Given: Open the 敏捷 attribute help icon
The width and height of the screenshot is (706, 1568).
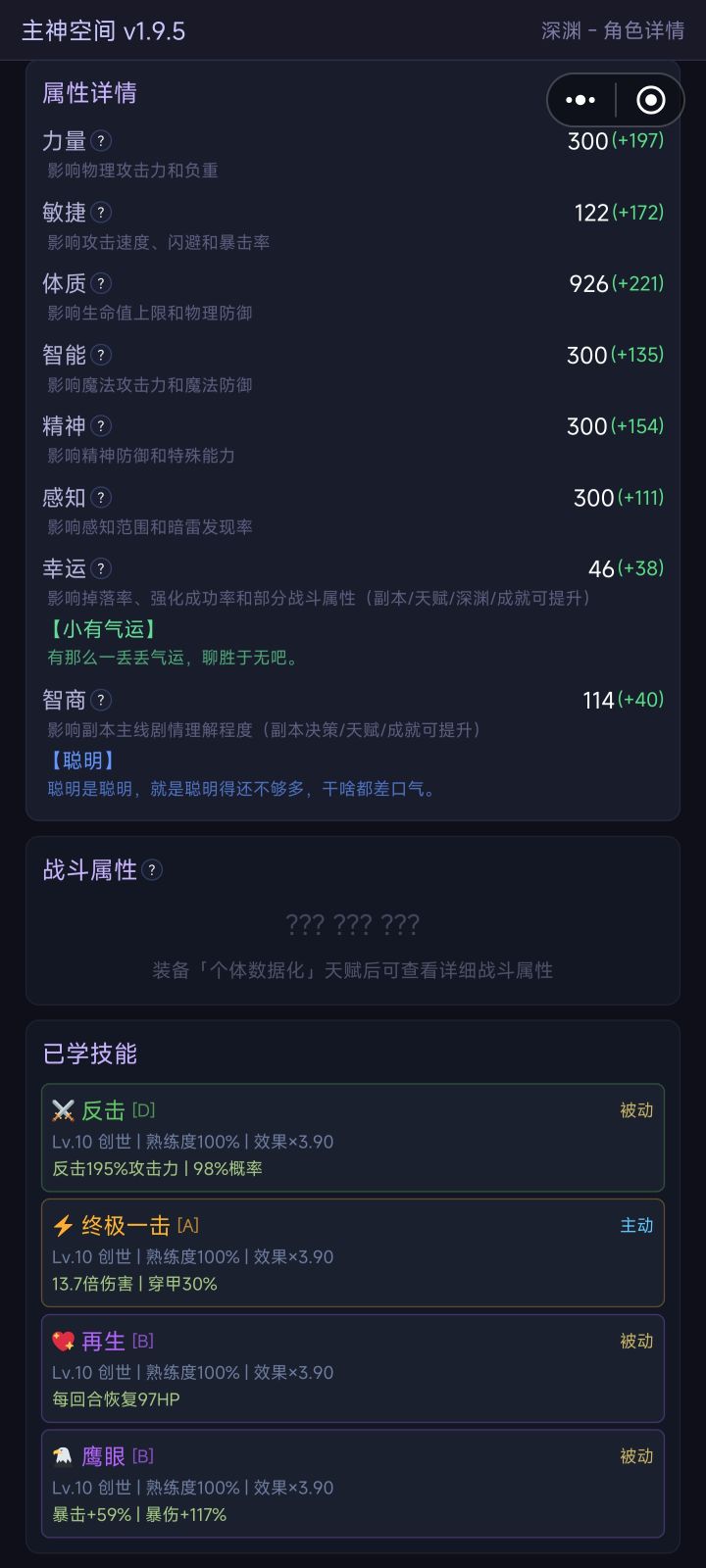Looking at the screenshot, I should 101,213.
